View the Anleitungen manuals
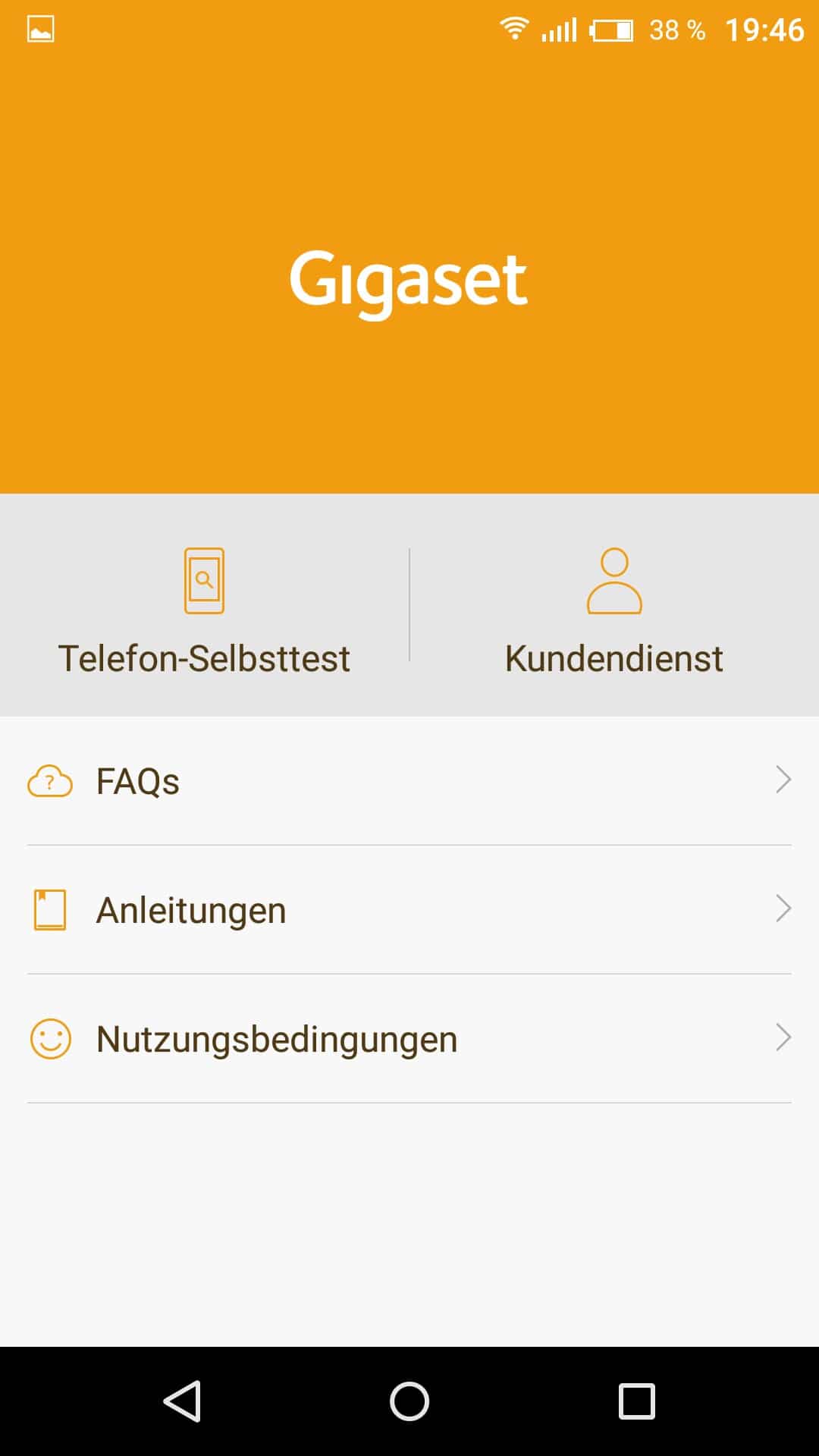 409,910
